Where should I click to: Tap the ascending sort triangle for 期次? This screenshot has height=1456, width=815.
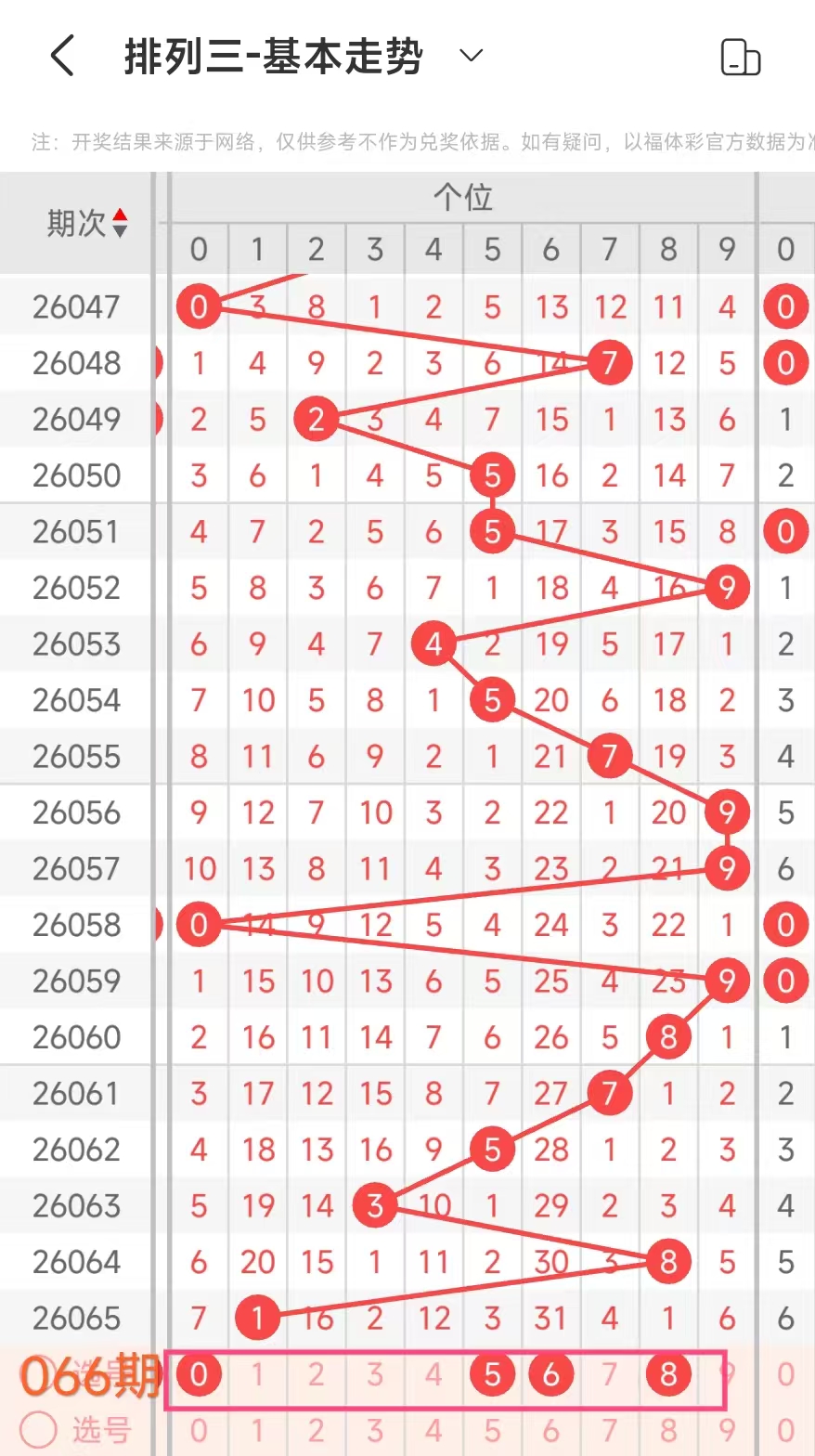coord(120,216)
